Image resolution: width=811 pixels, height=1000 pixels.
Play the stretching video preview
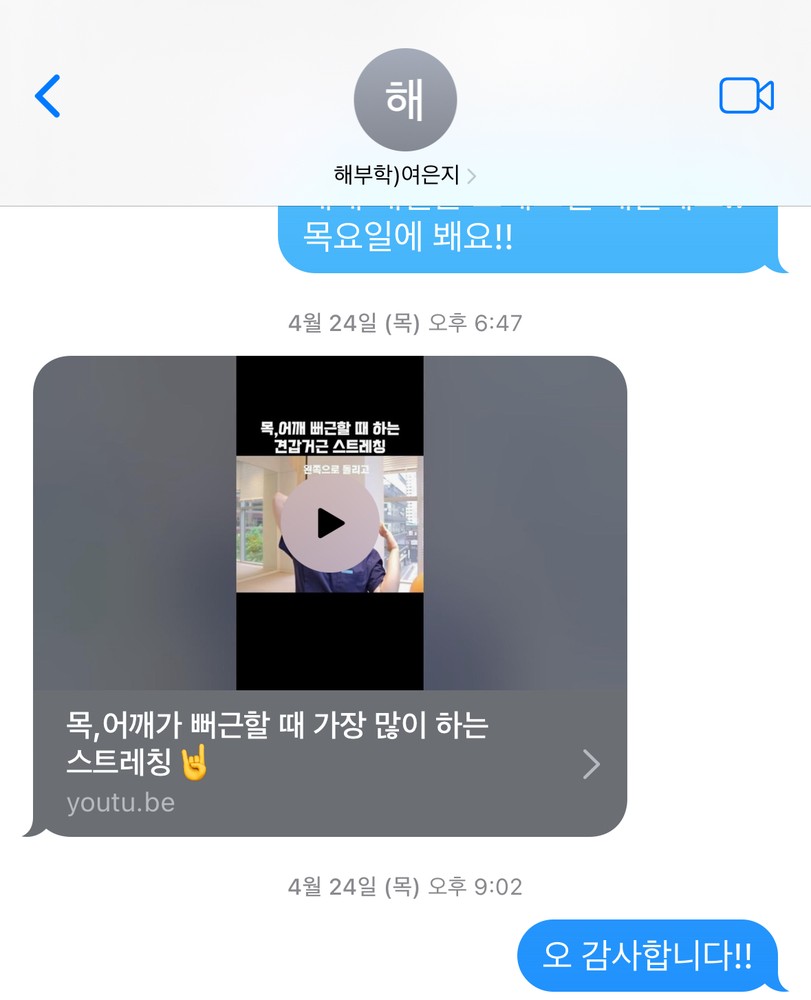[x=329, y=523]
